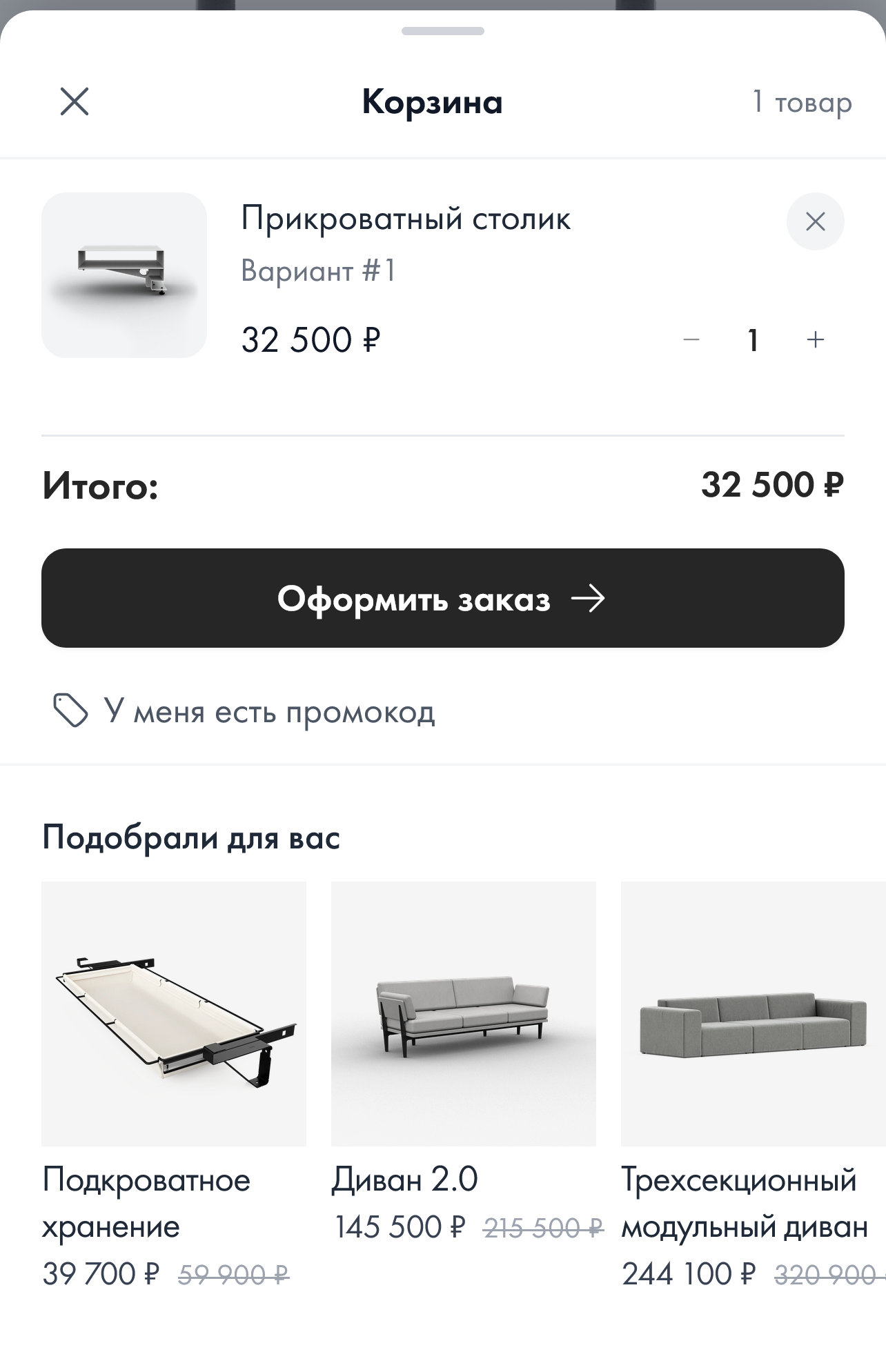Remove Прикроватный столик using the X icon
Viewport: 886px width, 1372px height.
(x=814, y=221)
